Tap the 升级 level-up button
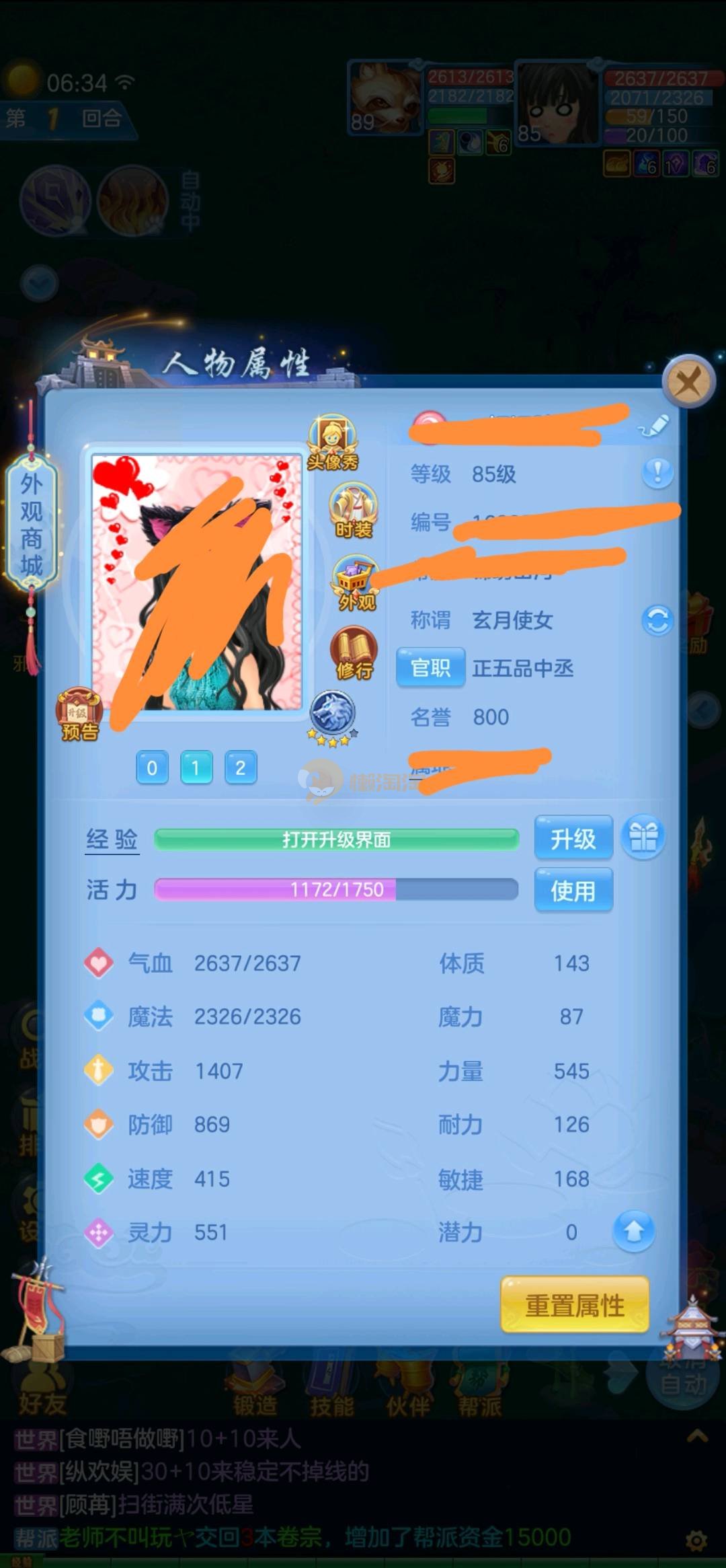The height and width of the screenshot is (1568, 726). pos(573,837)
